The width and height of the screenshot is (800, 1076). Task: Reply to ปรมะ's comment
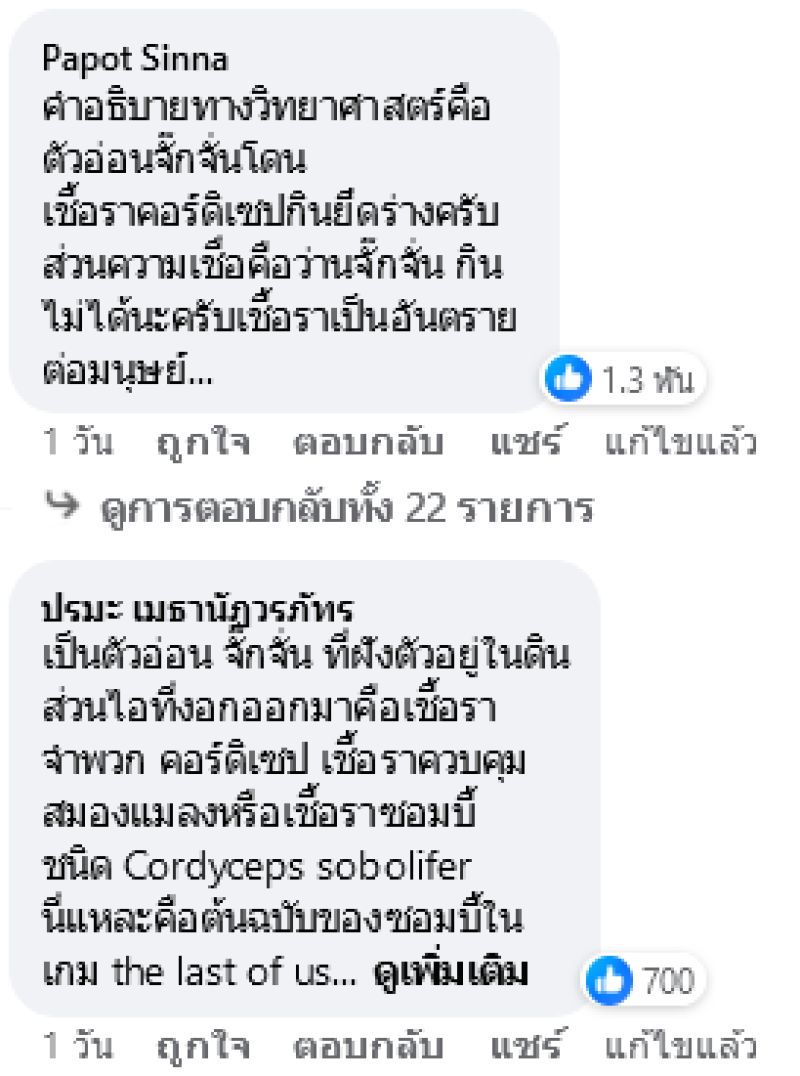(368, 1047)
